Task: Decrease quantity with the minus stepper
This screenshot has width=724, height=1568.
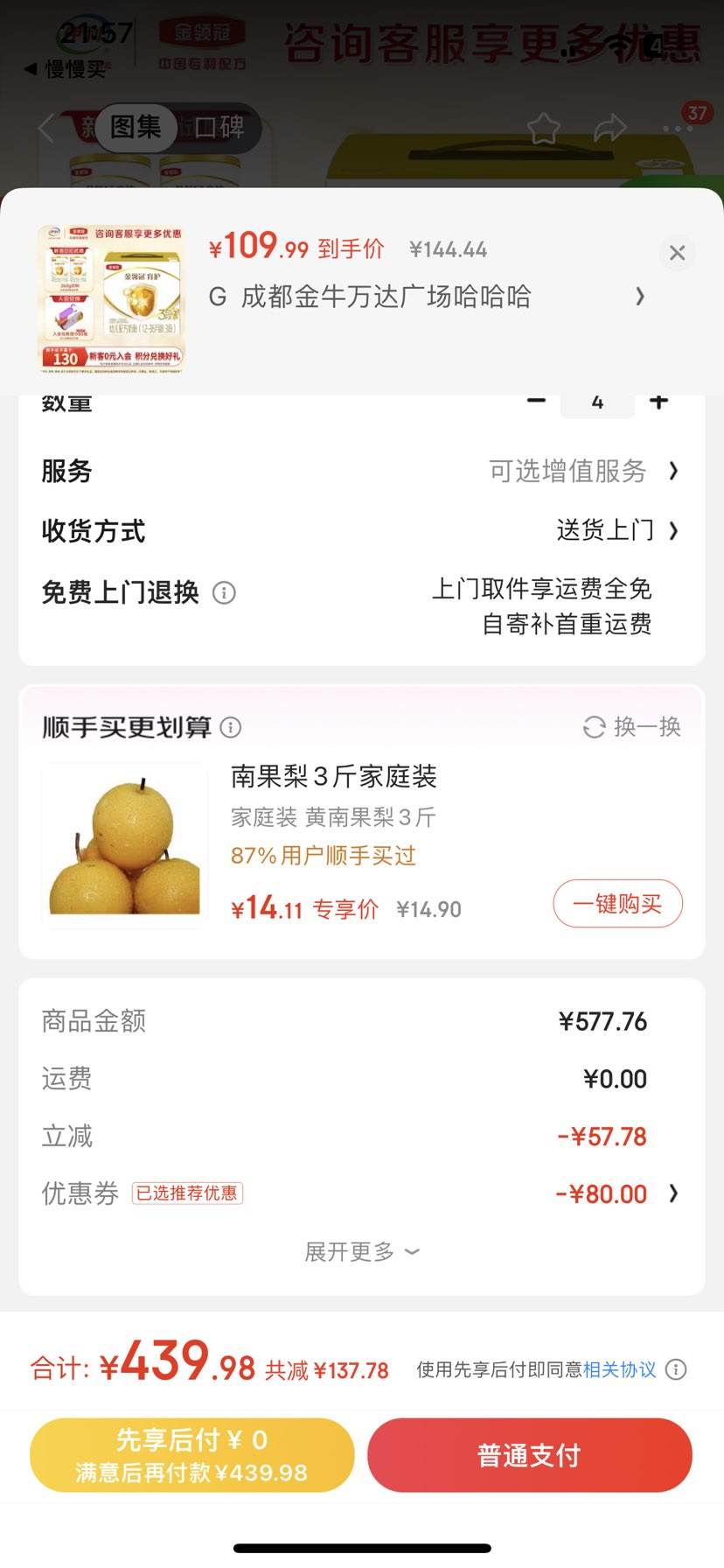Action: click(534, 402)
